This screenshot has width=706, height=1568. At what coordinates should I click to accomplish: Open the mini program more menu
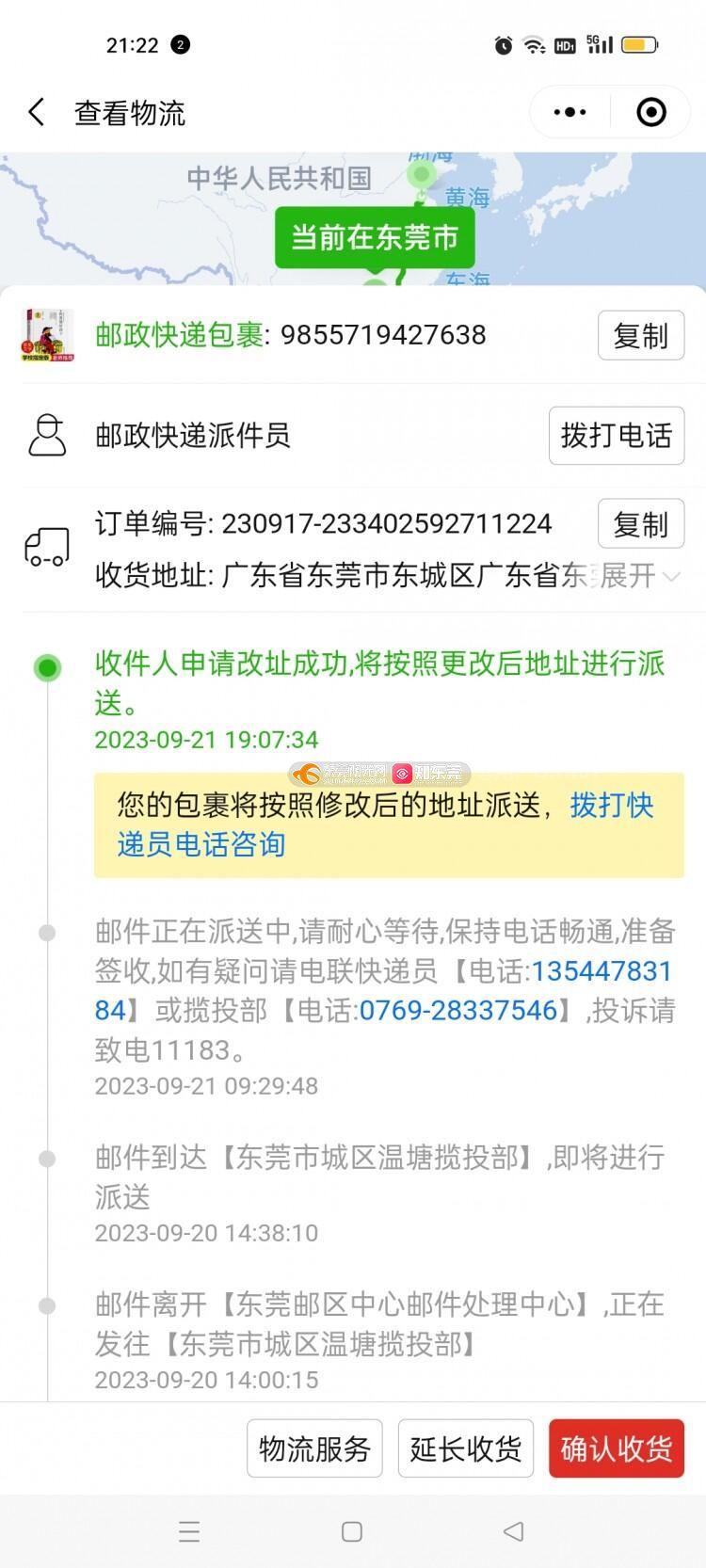pyautogui.click(x=570, y=113)
